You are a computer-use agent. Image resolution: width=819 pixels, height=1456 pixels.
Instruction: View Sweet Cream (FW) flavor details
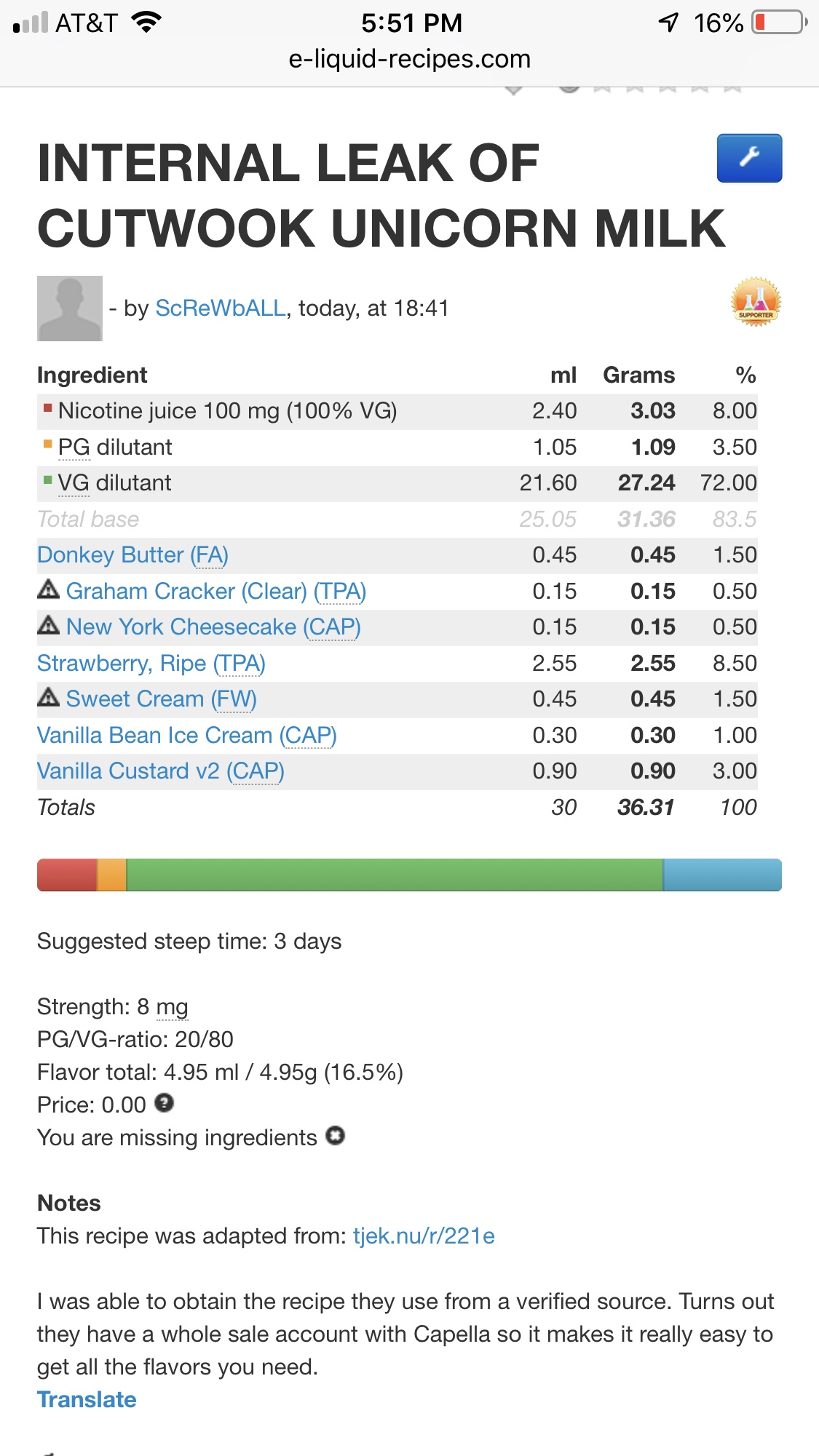pyautogui.click(x=161, y=699)
